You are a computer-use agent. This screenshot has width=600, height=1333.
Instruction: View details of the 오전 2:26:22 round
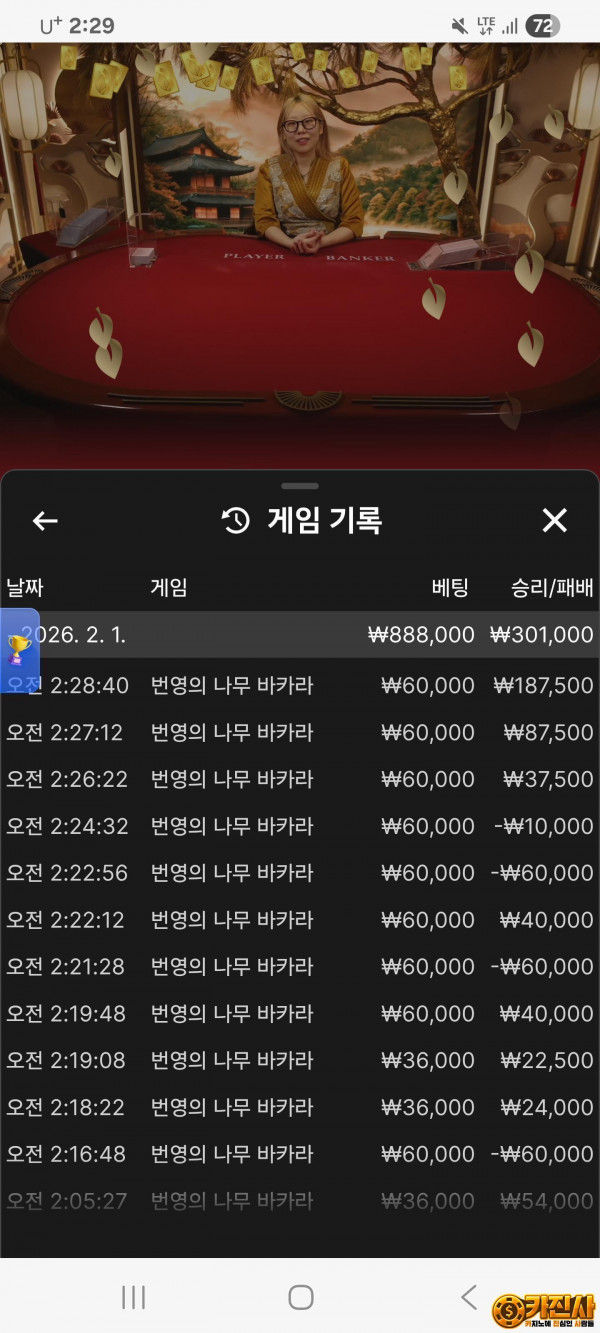300,779
